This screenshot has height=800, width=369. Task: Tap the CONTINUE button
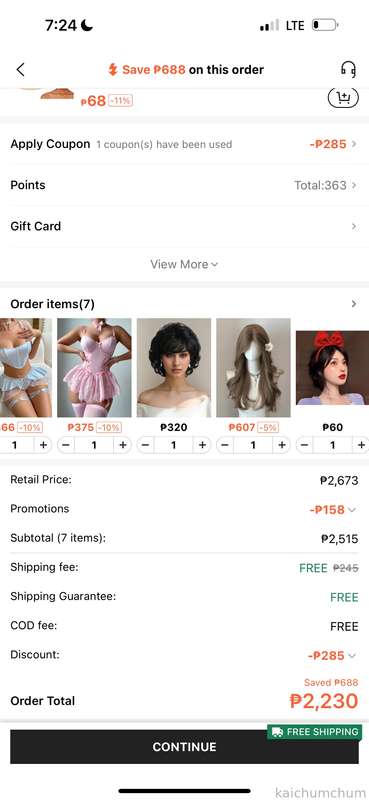tap(184, 746)
